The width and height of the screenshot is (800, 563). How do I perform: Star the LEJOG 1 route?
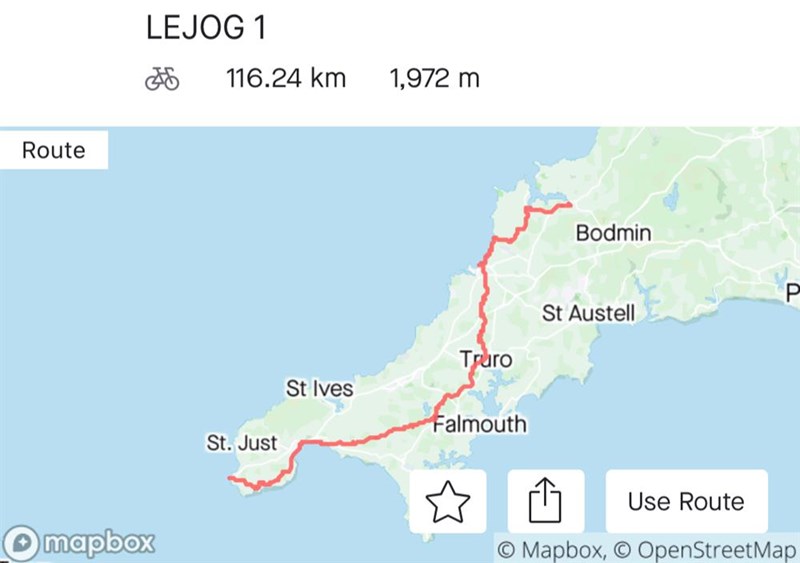point(447,501)
